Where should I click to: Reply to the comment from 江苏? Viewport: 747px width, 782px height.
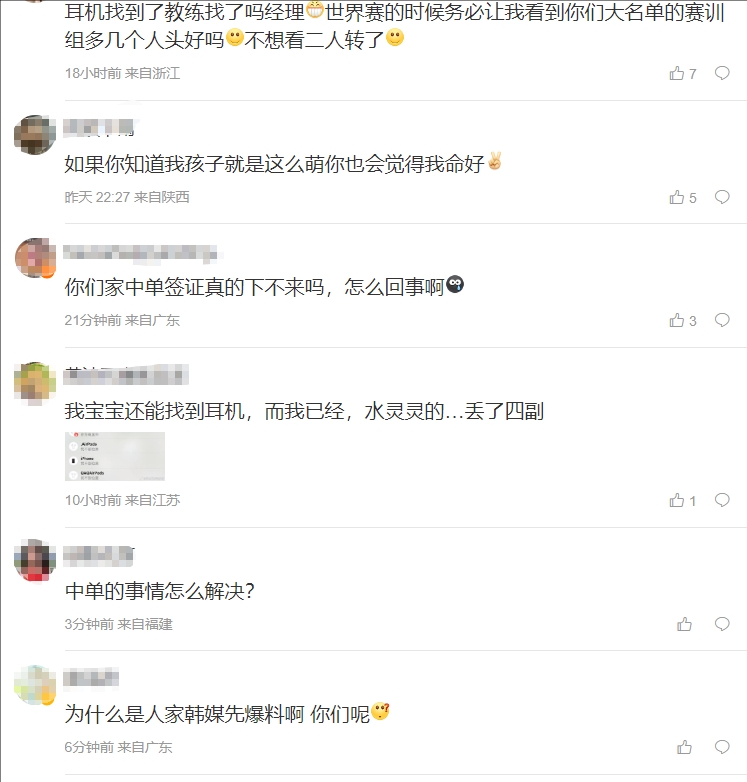tap(722, 500)
